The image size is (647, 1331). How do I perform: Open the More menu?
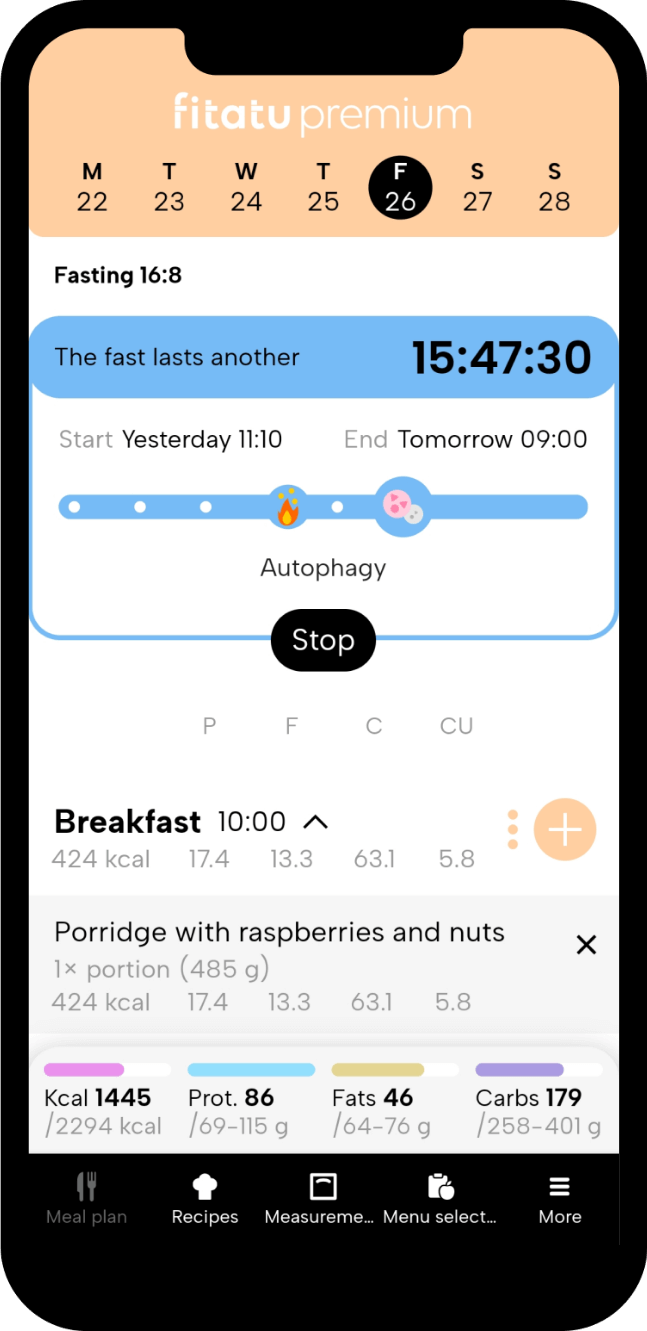[x=559, y=1199]
